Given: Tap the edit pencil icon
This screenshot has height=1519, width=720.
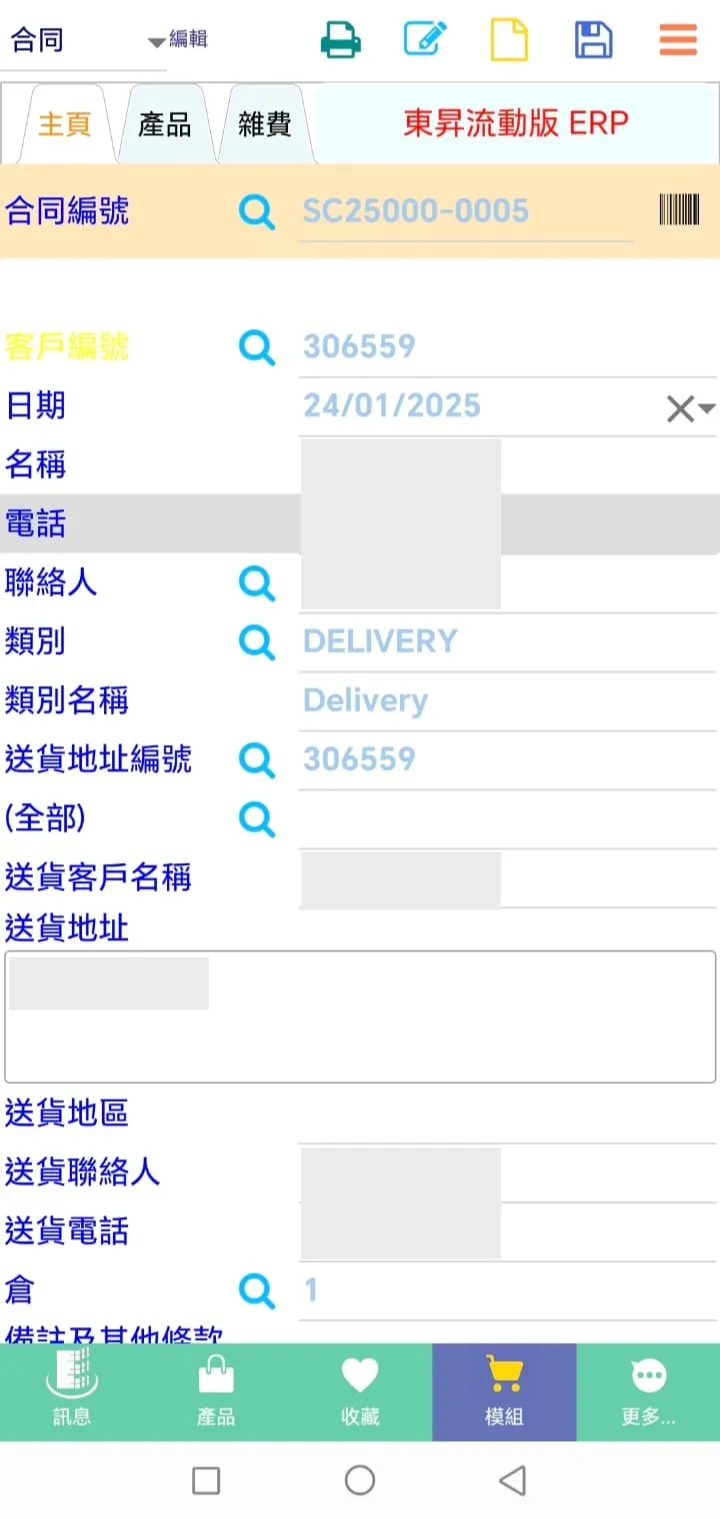Looking at the screenshot, I should (425, 40).
